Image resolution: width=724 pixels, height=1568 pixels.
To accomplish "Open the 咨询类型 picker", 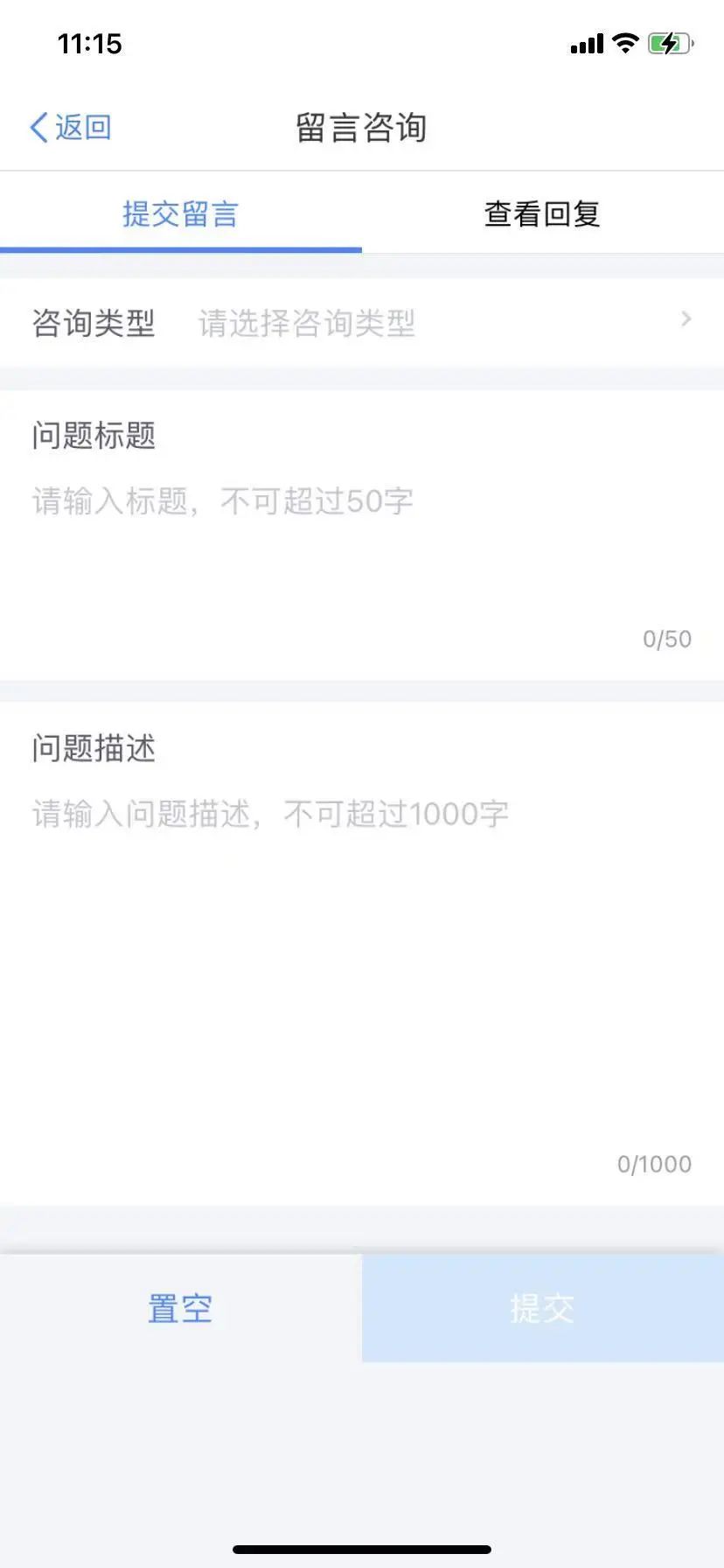I will tap(362, 323).
